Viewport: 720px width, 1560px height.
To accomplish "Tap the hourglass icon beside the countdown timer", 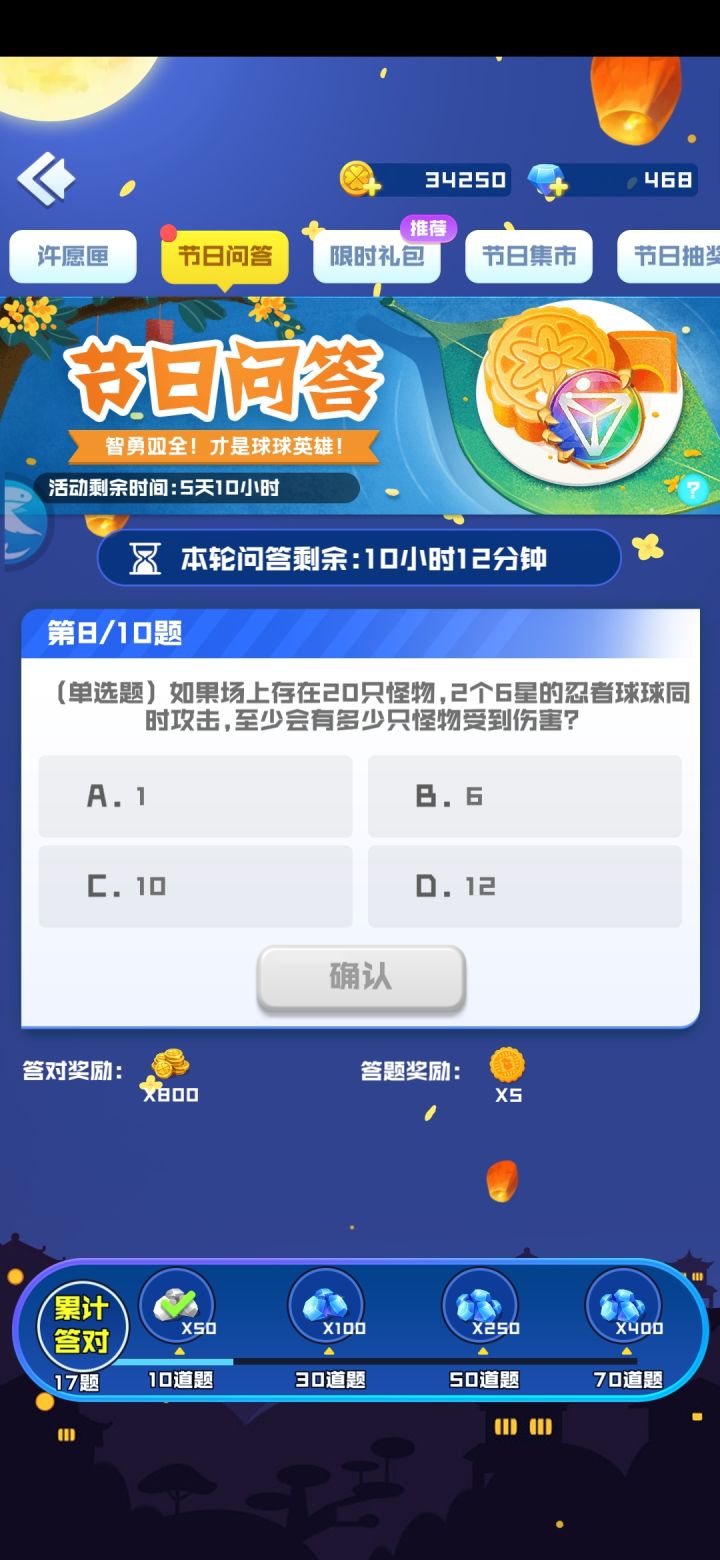I will [x=145, y=557].
